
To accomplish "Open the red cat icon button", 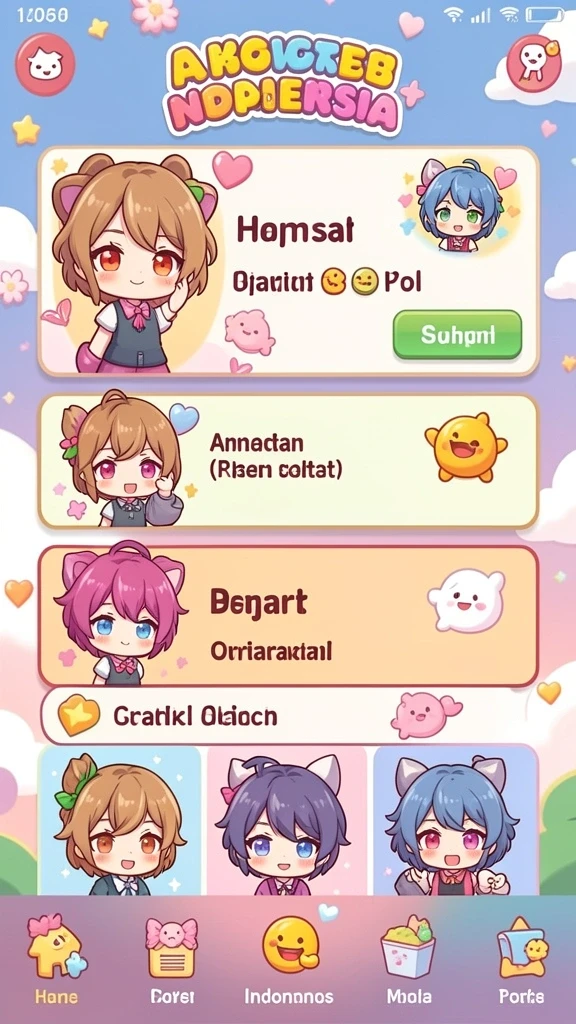I will pyautogui.click(x=45, y=65).
